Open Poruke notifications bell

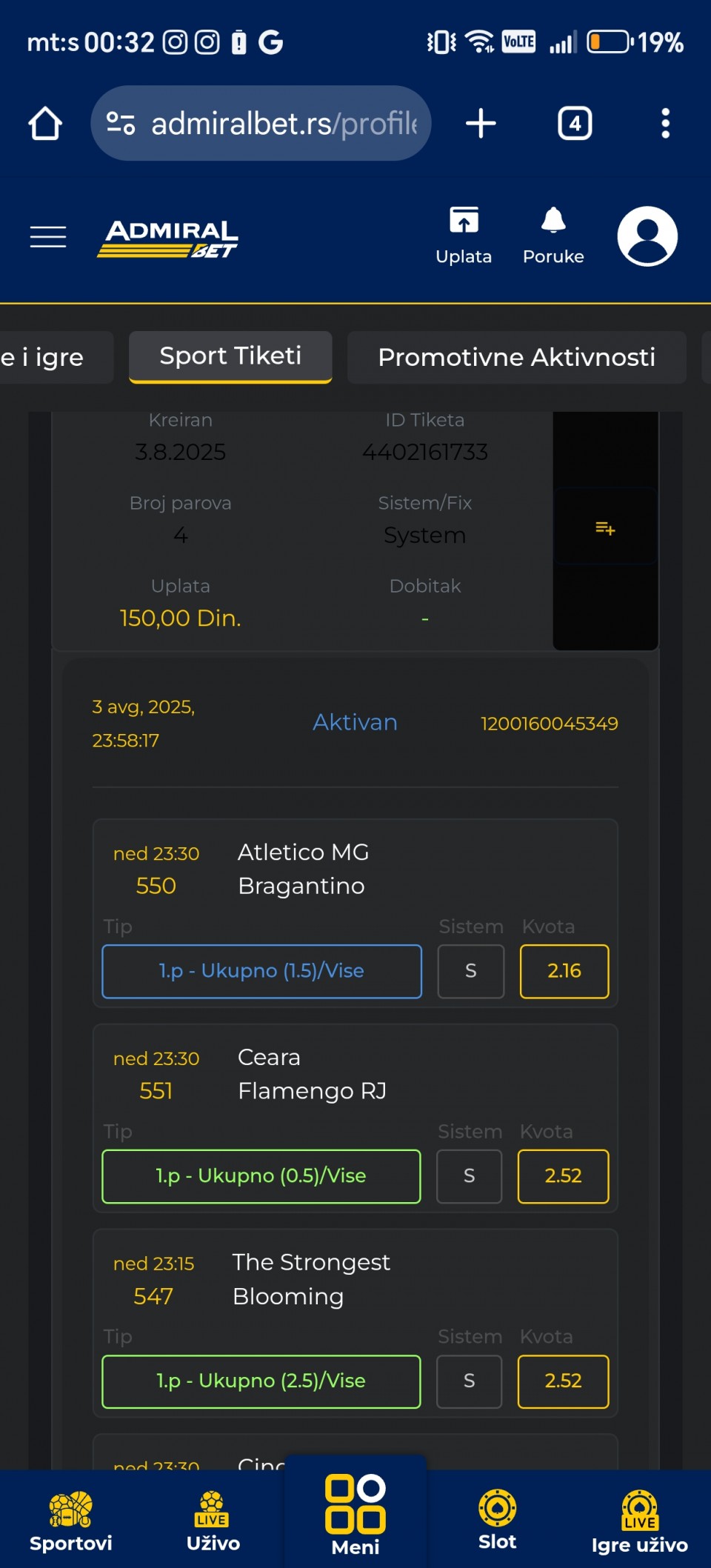click(553, 236)
